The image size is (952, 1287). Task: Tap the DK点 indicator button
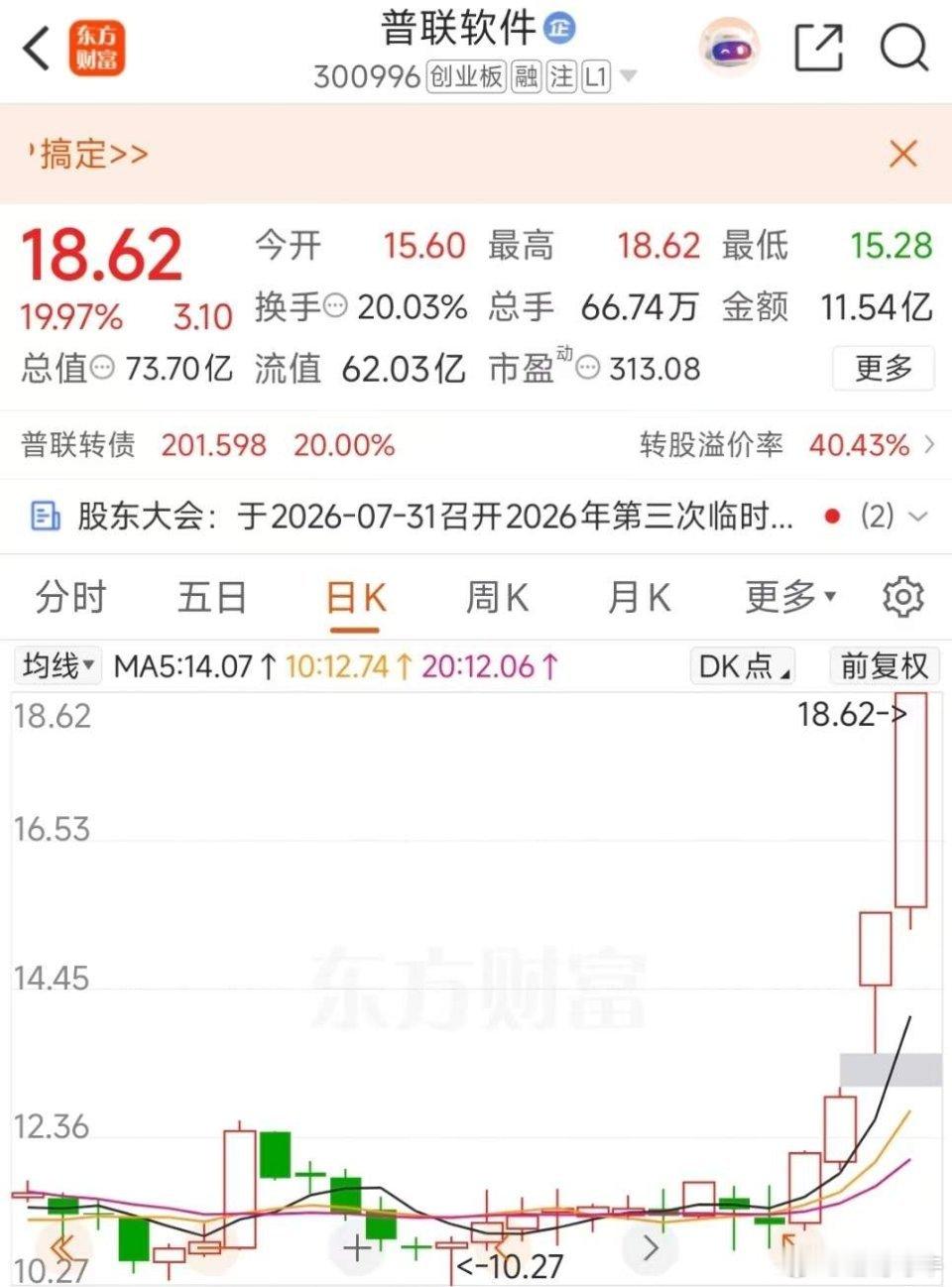click(x=744, y=665)
